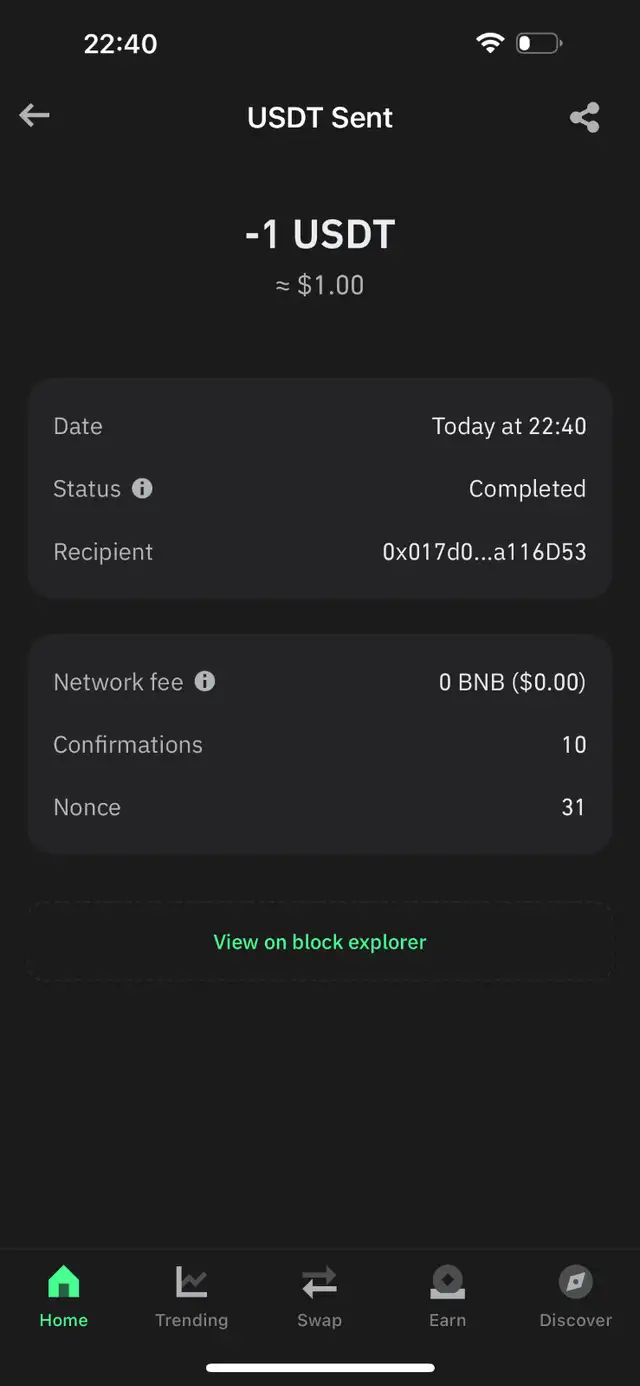Select the Earn tab
Screen dimensions: 640x1386
(x=447, y=1297)
